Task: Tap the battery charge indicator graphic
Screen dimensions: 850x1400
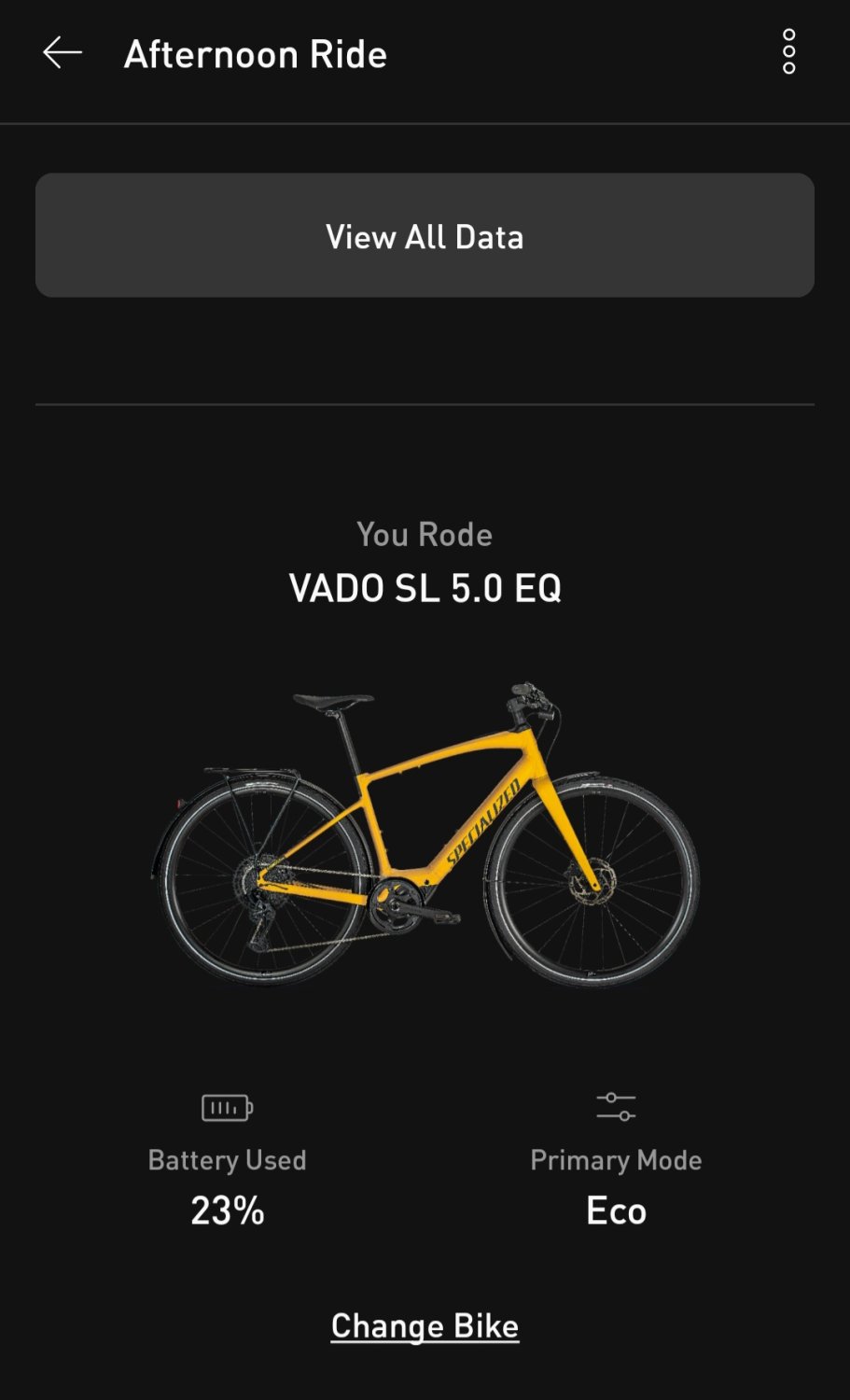Action: [226, 1107]
